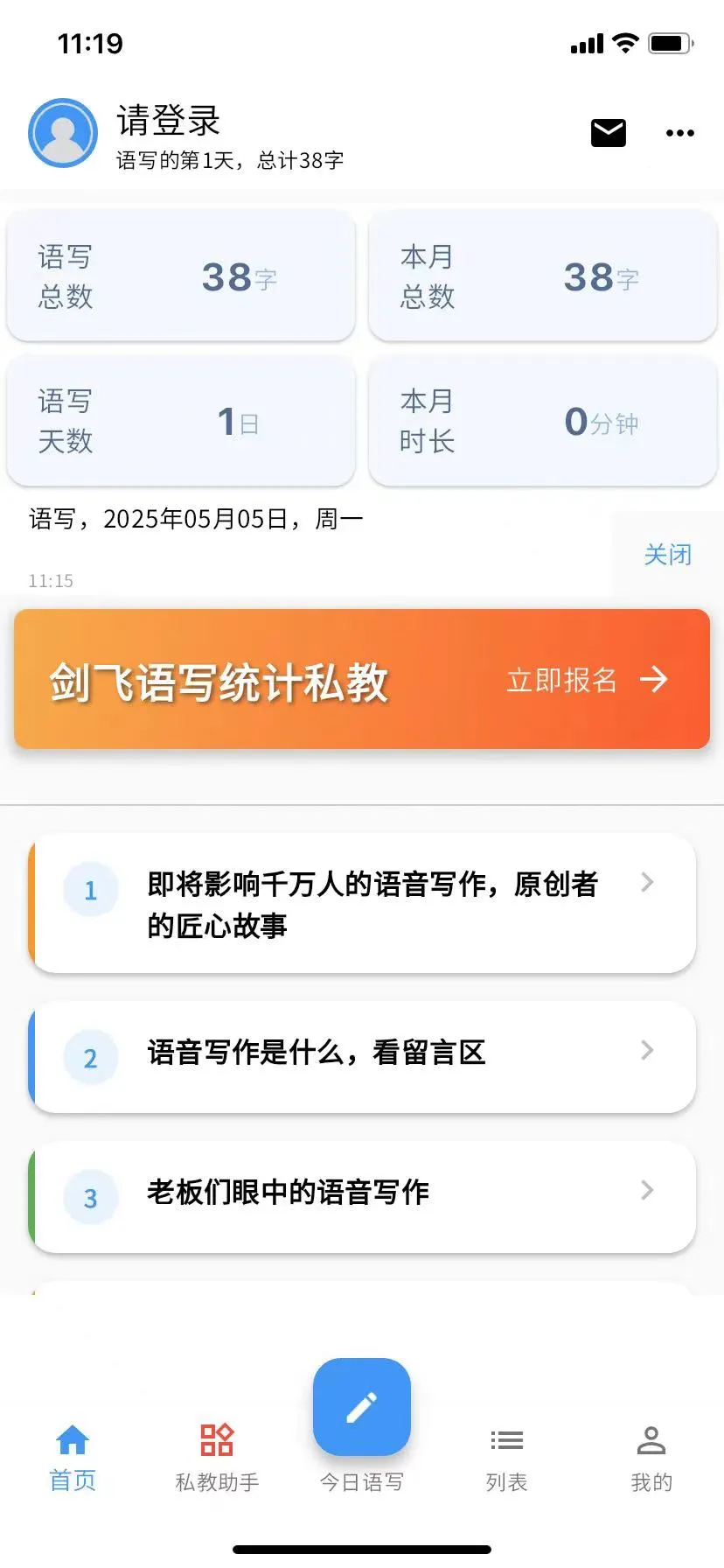724x1568 pixels.
Task: Tap the user avatar image
Action: point(62,132)
